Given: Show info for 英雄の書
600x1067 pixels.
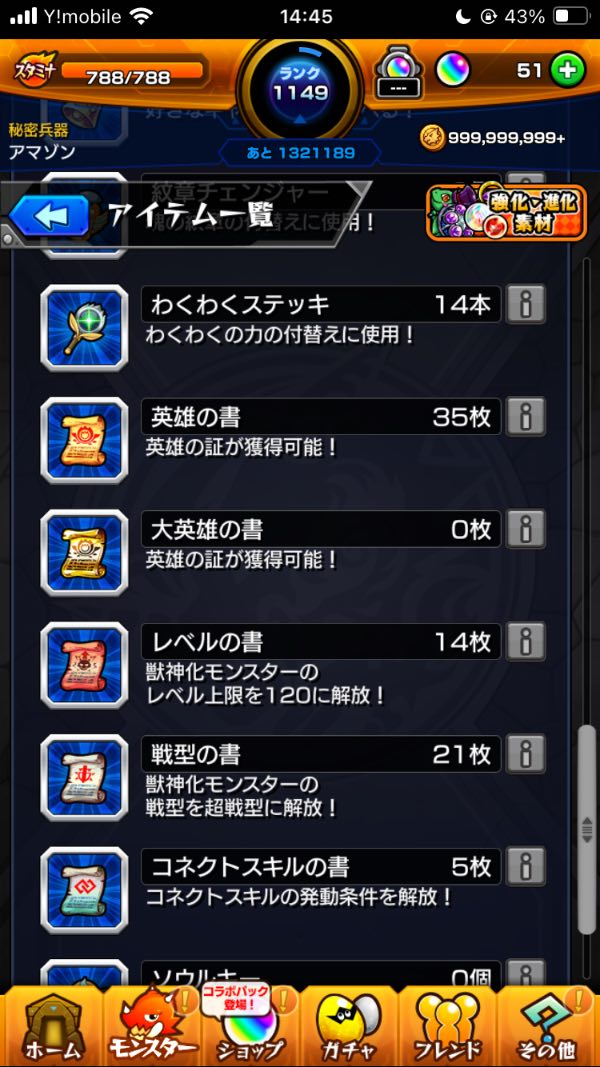Looking at the screenshot, I should point(525,416).
